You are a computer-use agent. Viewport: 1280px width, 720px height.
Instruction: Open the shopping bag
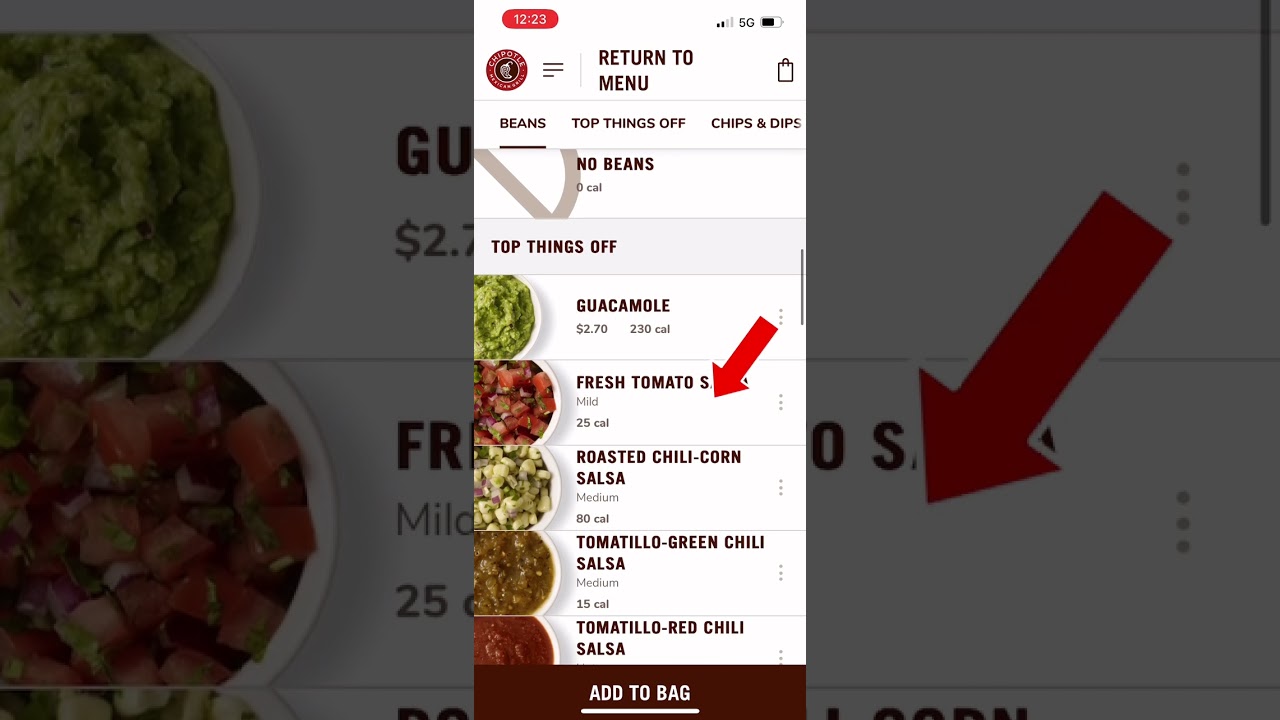[785, 70]
